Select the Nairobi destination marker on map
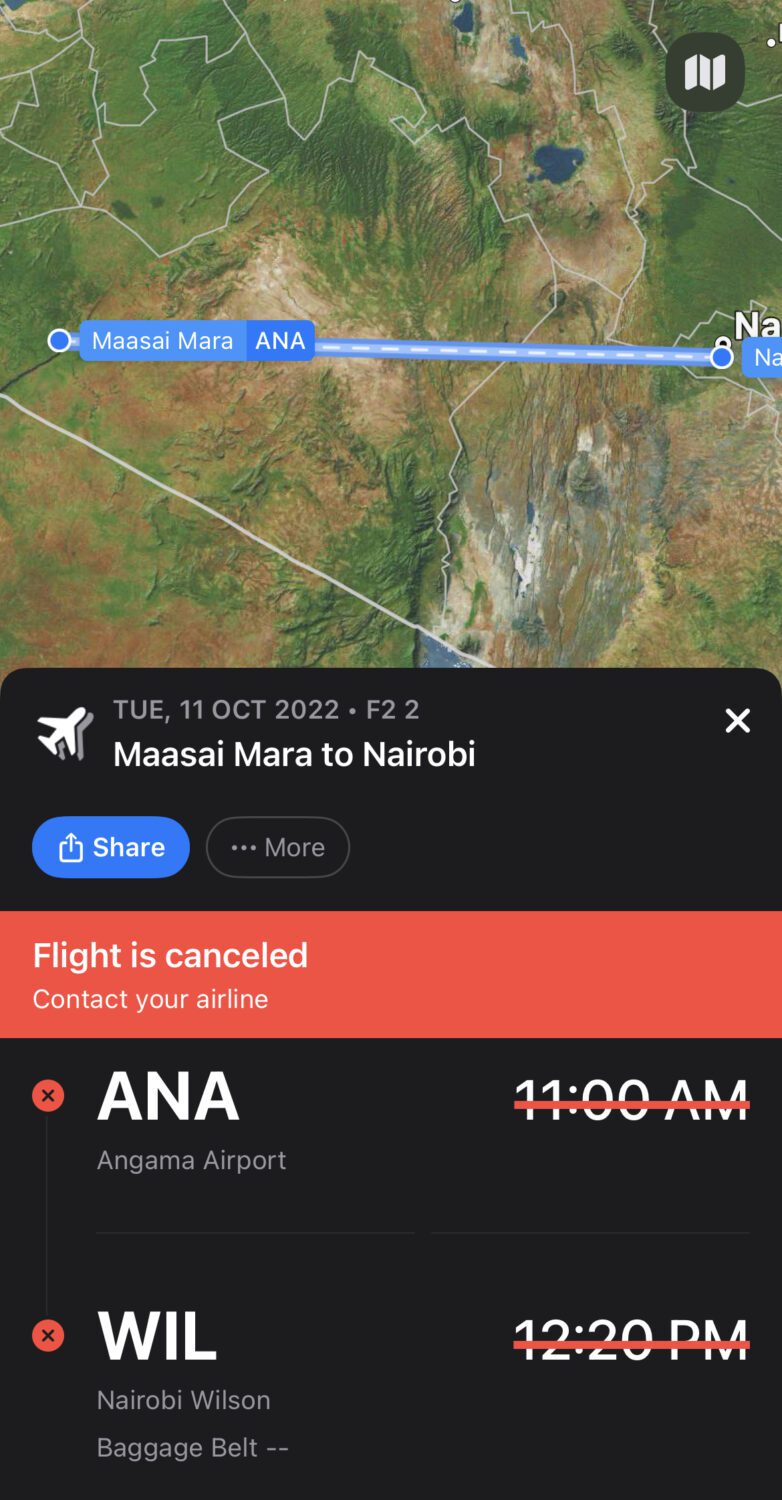This screenshot has height=1500, width=782. pyautogui.click(x=721, y=355)
